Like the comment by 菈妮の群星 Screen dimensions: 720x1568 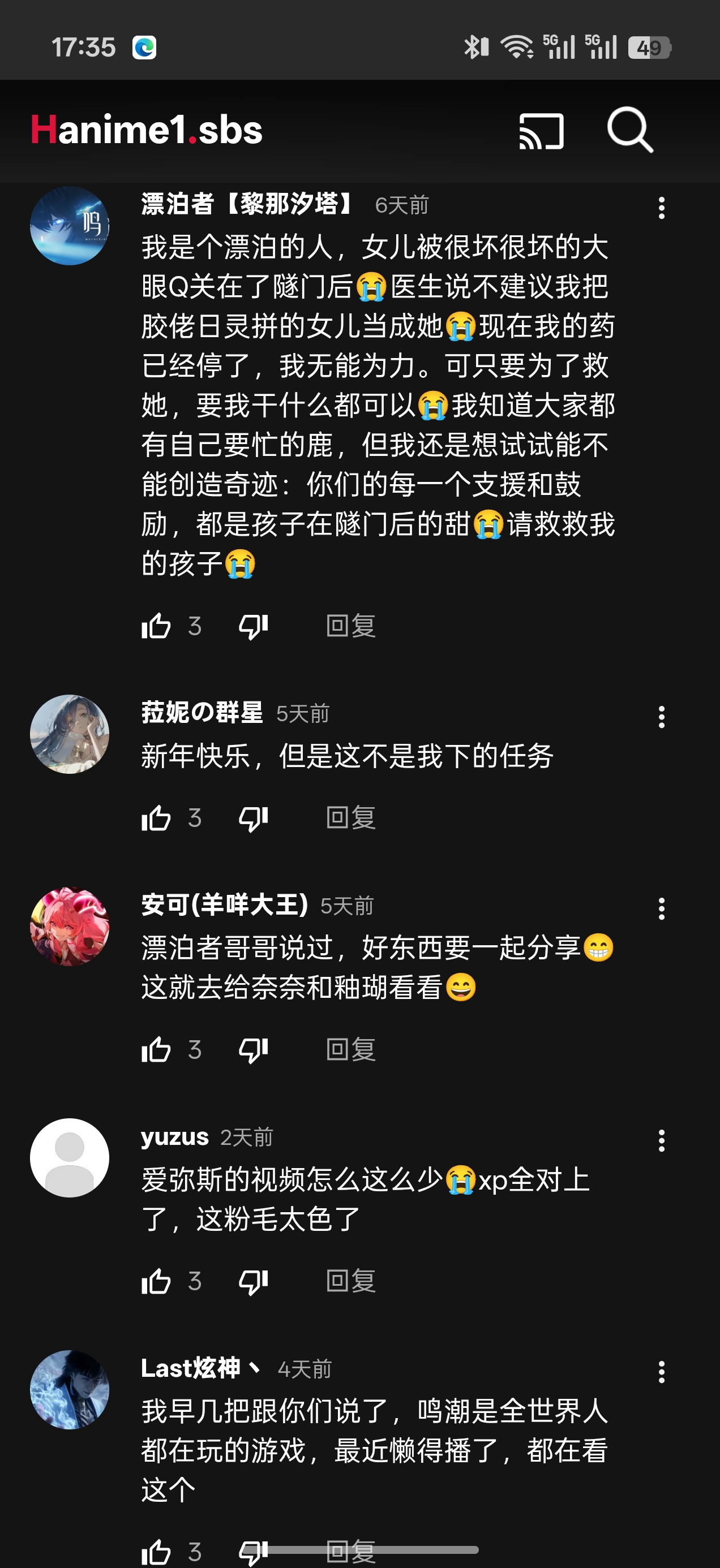pos(156,817)
